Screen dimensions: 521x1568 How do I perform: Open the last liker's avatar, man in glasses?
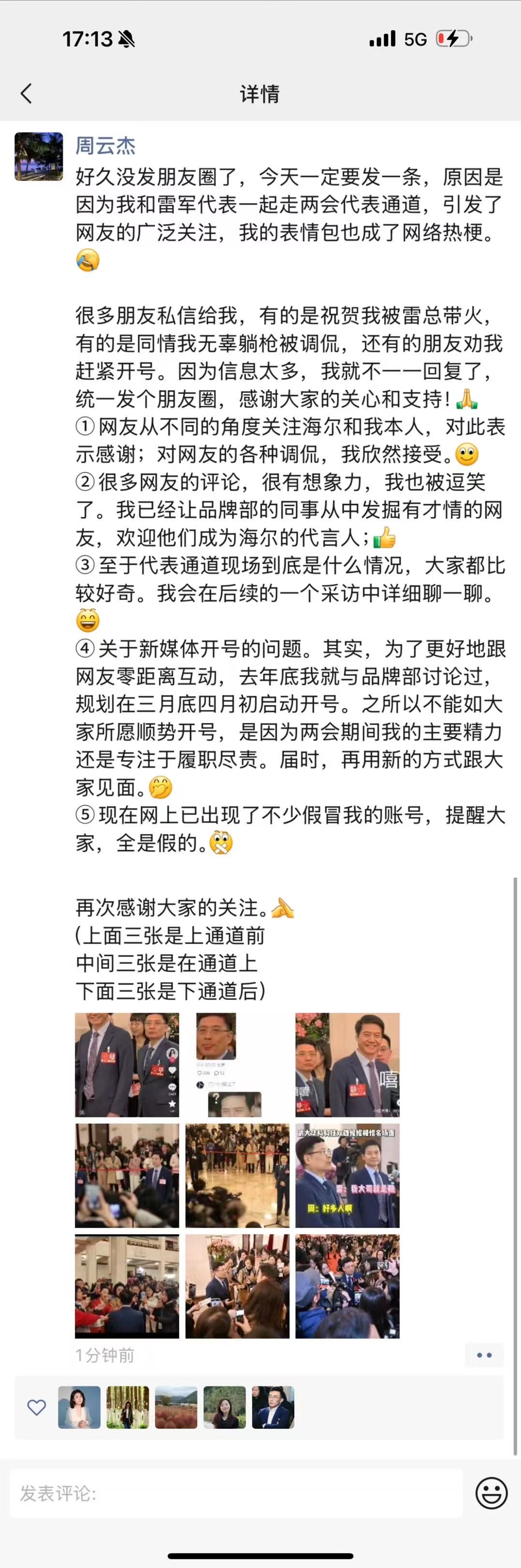[x=273, y=1407]
